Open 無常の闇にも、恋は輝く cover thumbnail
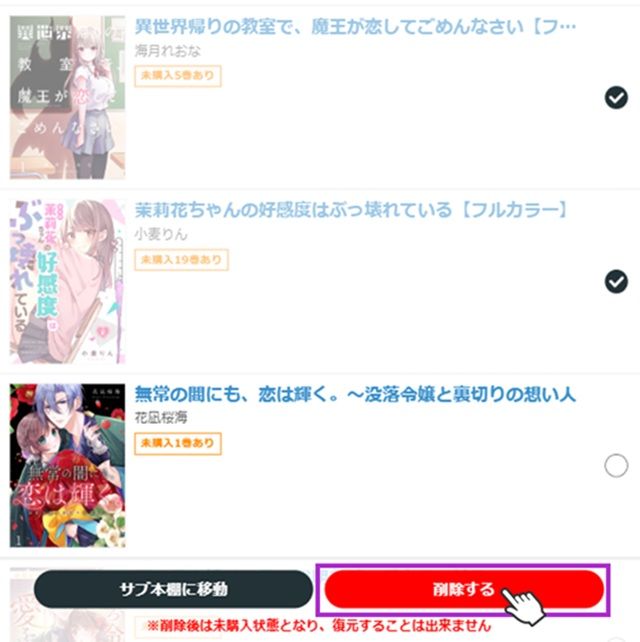The width and height of the screenshot is (640, 642). 67,465
